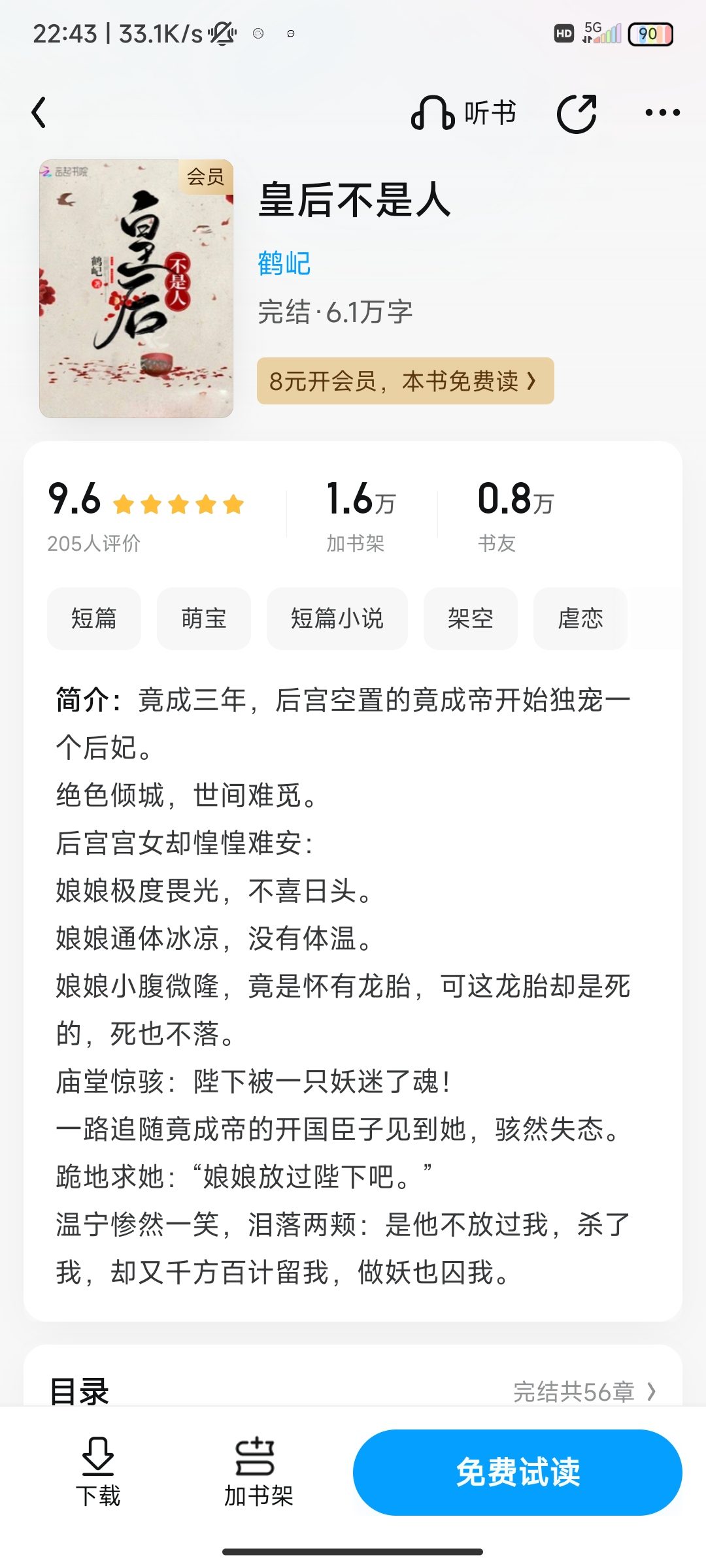Open author 鹤屺's page
706x1568 pixels.
coord(284,263)
